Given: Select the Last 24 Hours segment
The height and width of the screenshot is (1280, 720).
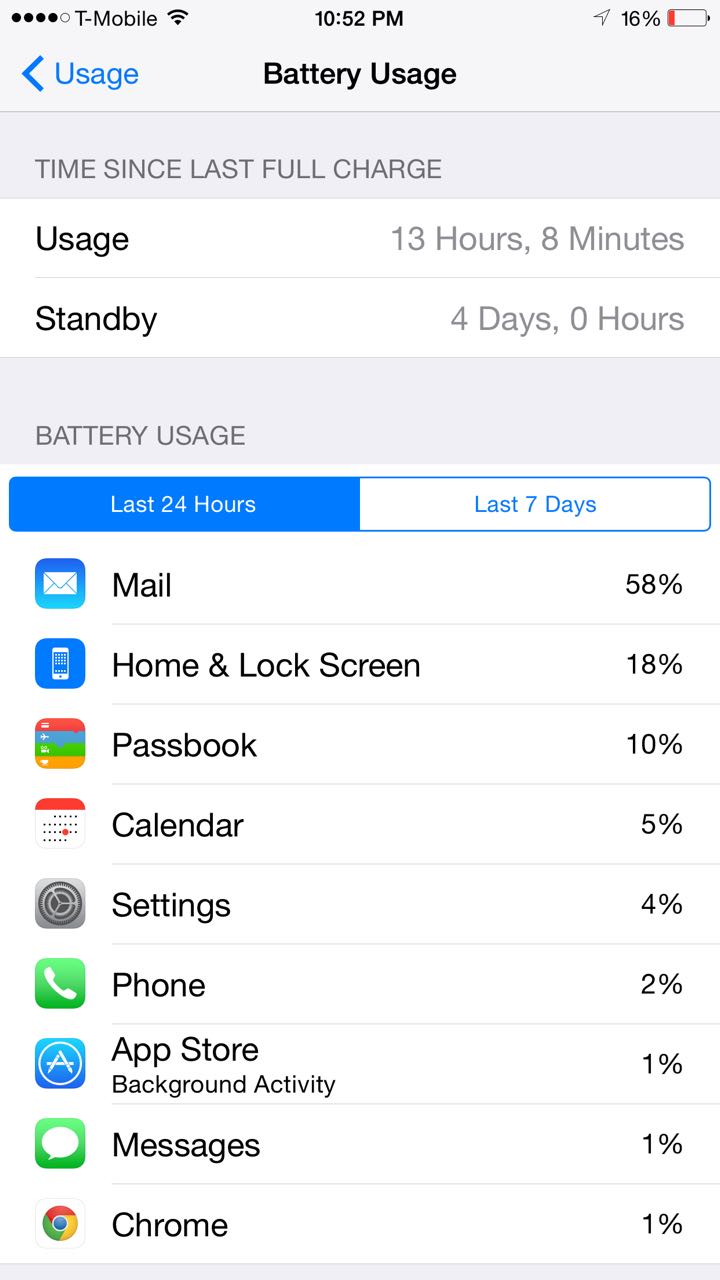Looking at the screenshot, I should [184, 504].
